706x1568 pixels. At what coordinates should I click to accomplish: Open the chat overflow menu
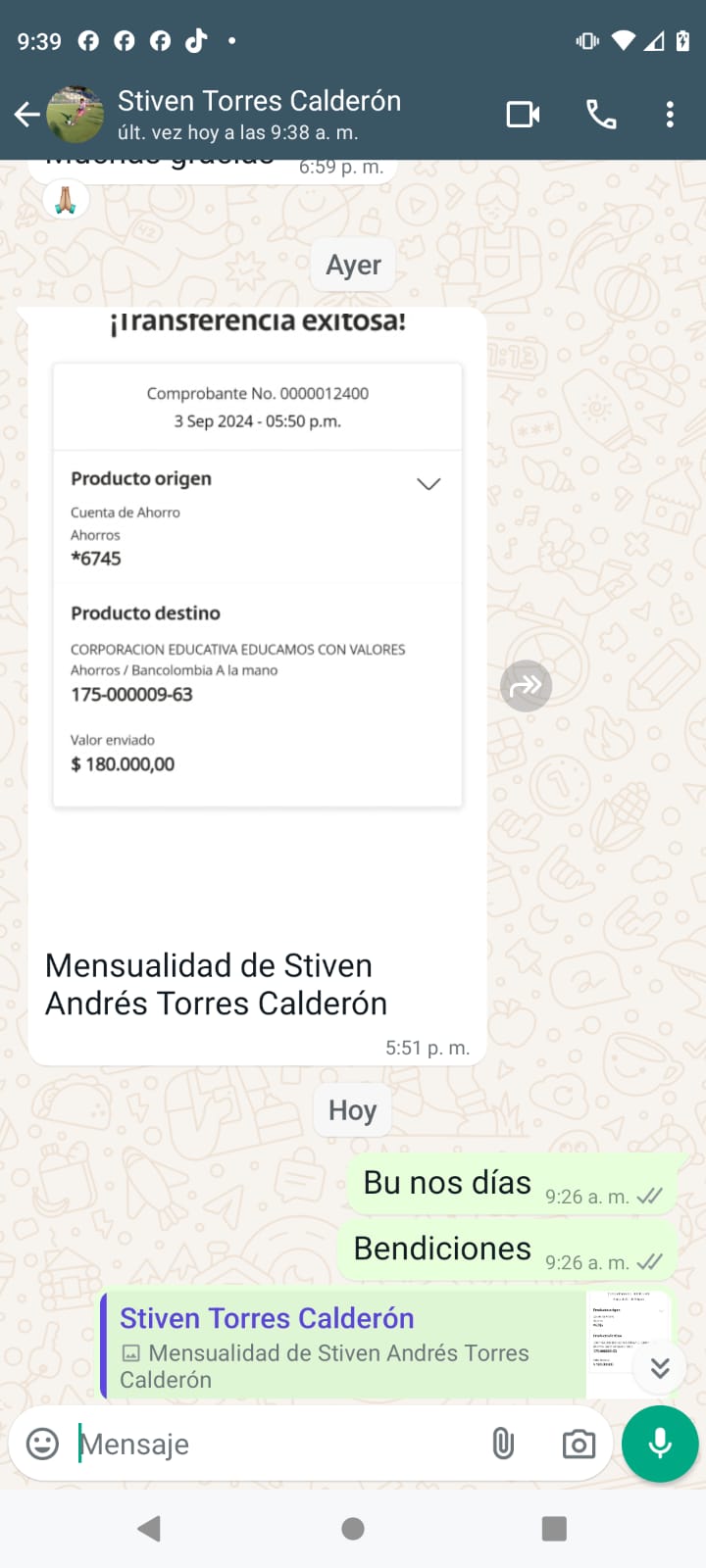coord(670,115)
